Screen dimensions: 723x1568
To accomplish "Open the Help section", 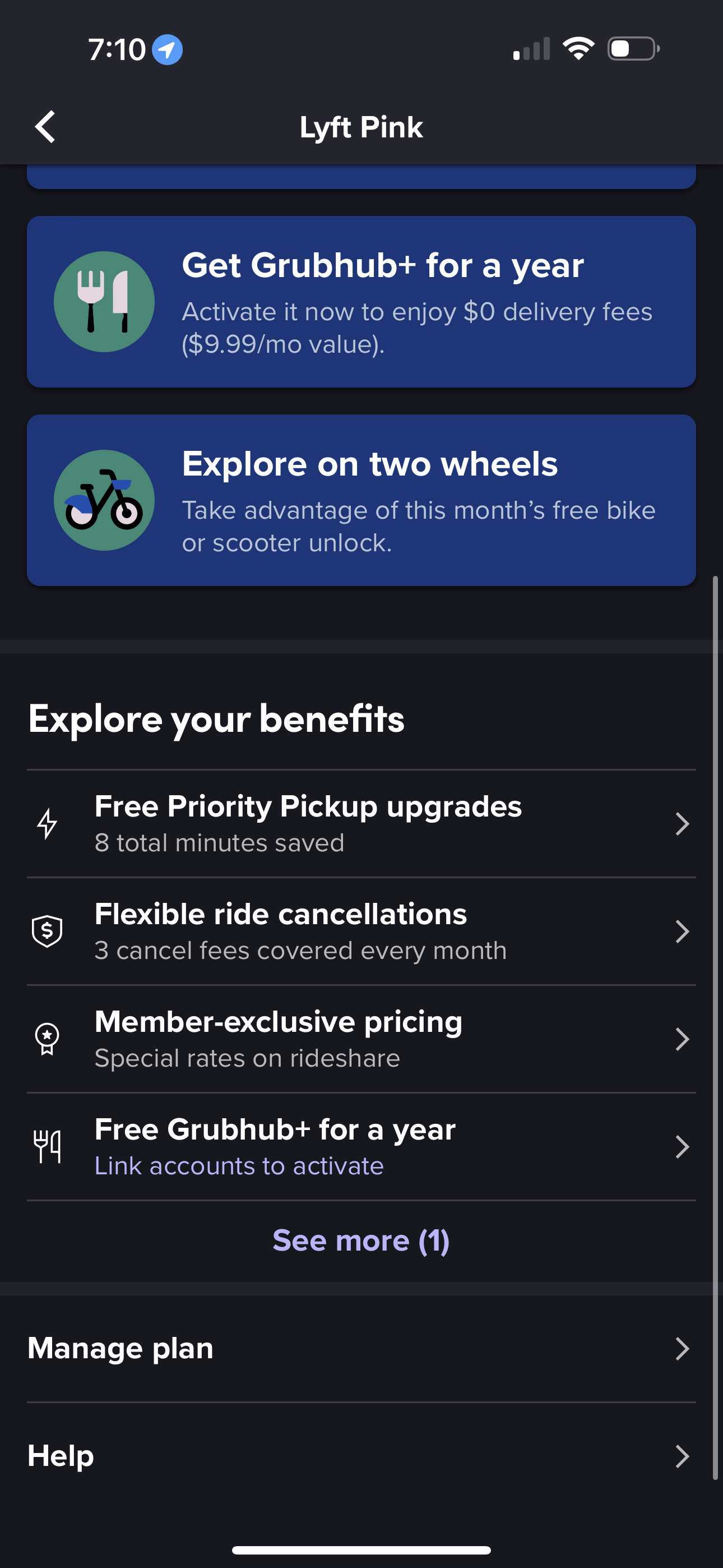I will click(361, 1456).
